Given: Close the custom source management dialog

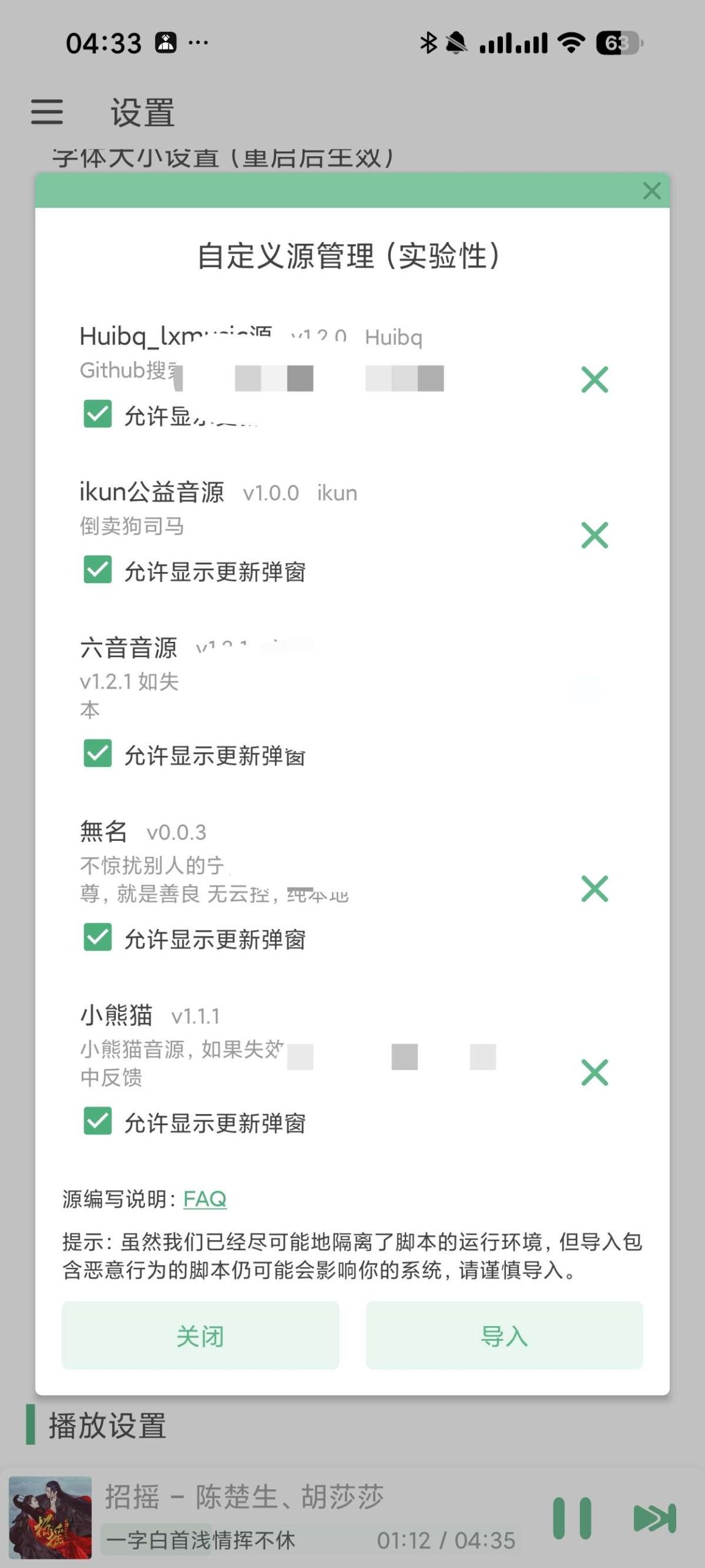Looking at the screenshot, I should coord(651,191).
